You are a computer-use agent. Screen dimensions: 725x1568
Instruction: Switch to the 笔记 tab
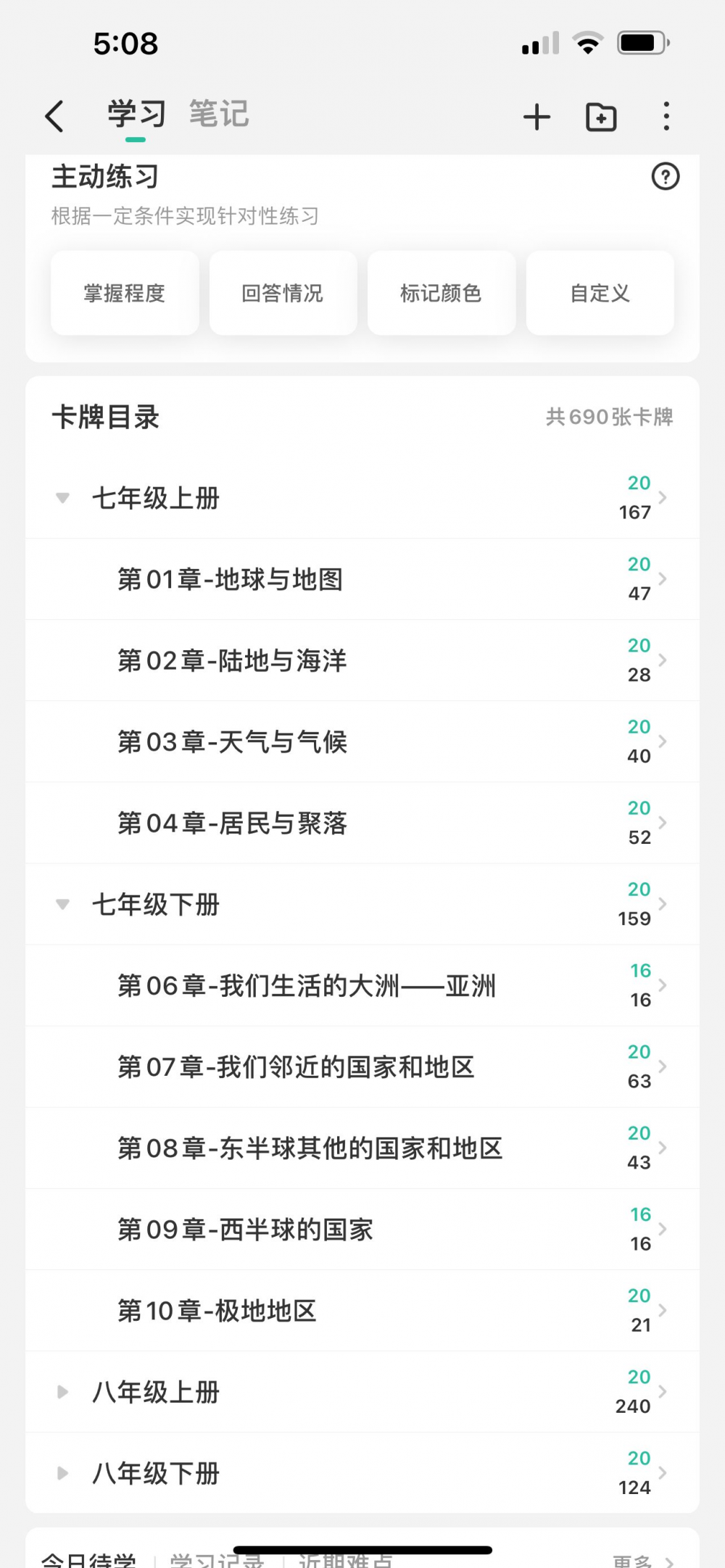[219, 114]
